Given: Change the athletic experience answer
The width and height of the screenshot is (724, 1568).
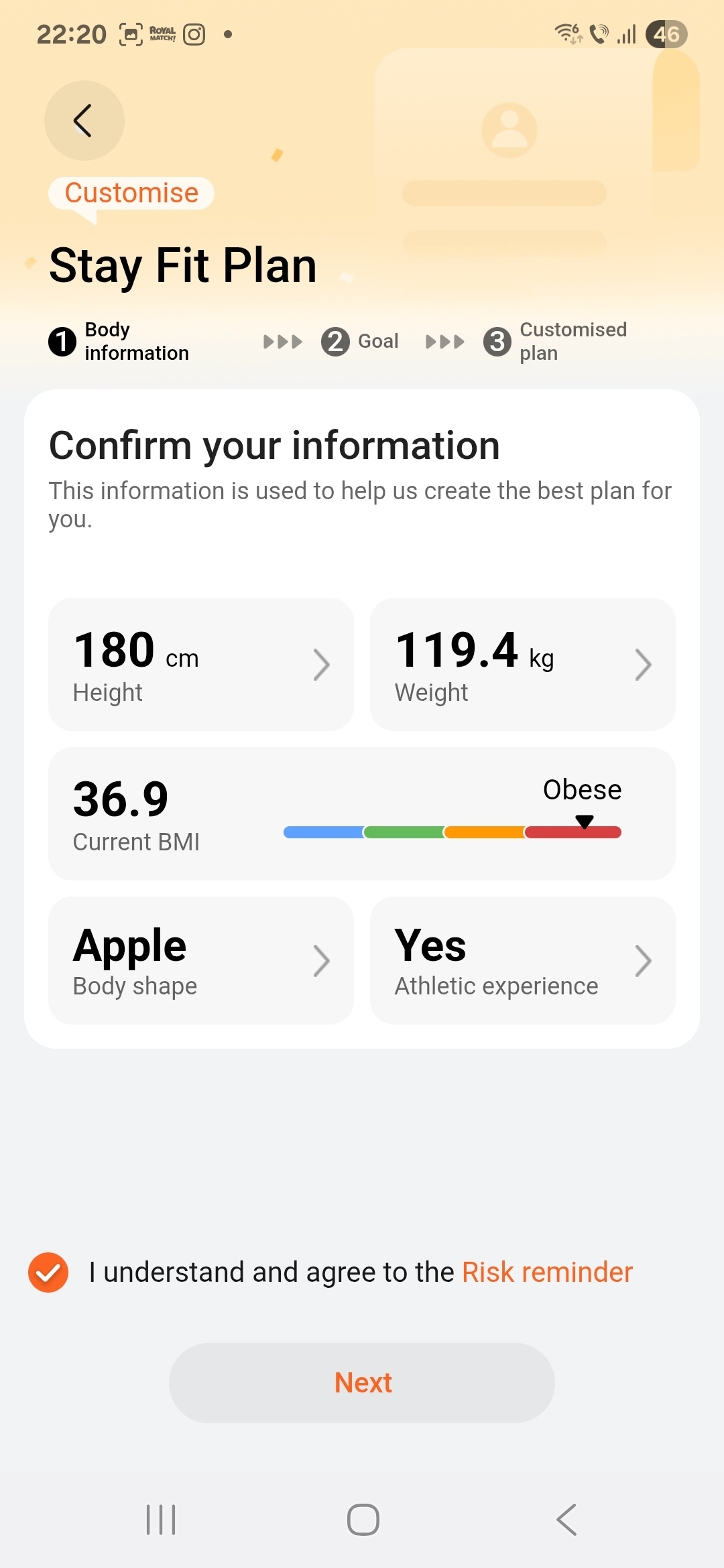Looking at the screenshot, I should pyautogui.click(x=522, y=960).
